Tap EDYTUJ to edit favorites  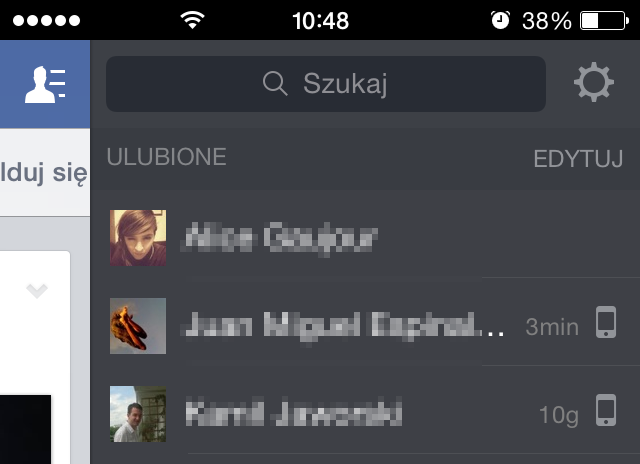coord(578,159)
